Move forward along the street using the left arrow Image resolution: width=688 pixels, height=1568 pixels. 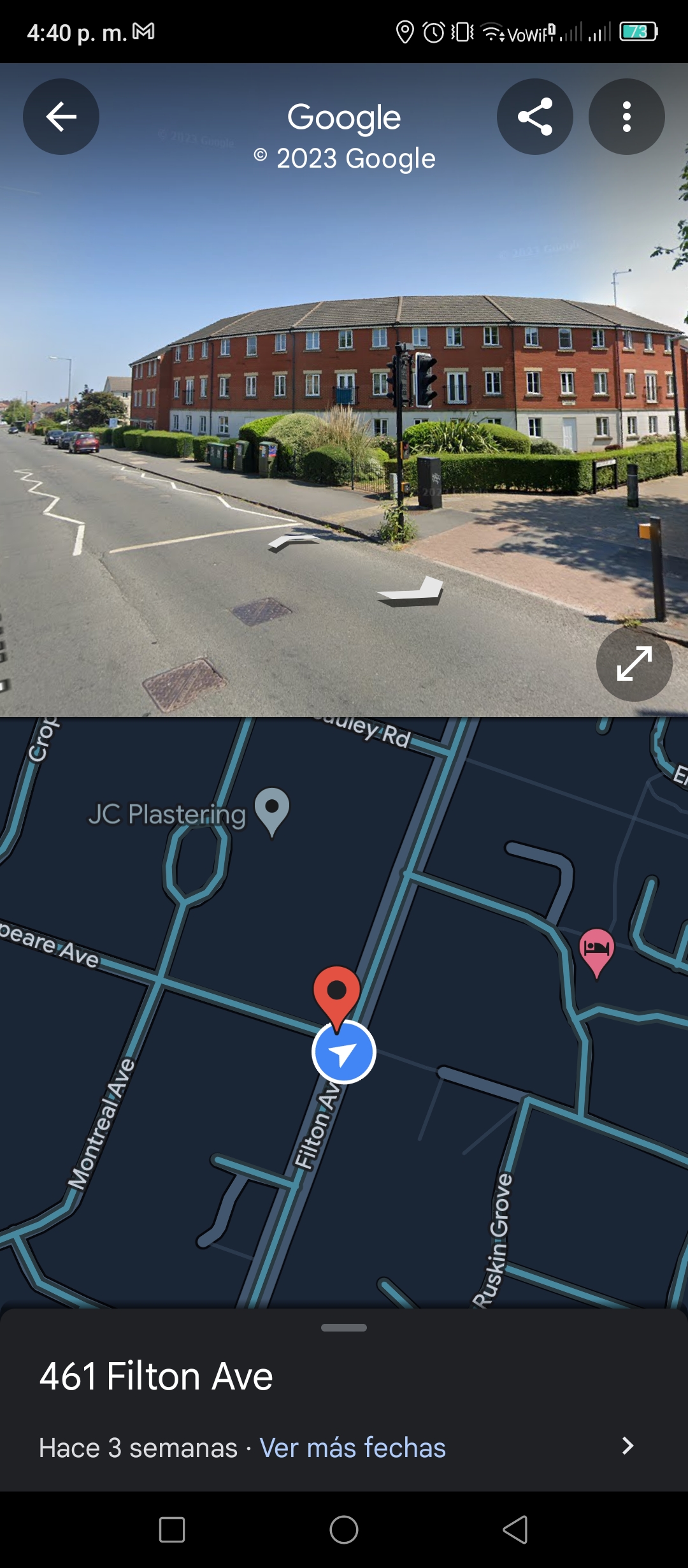294,542
